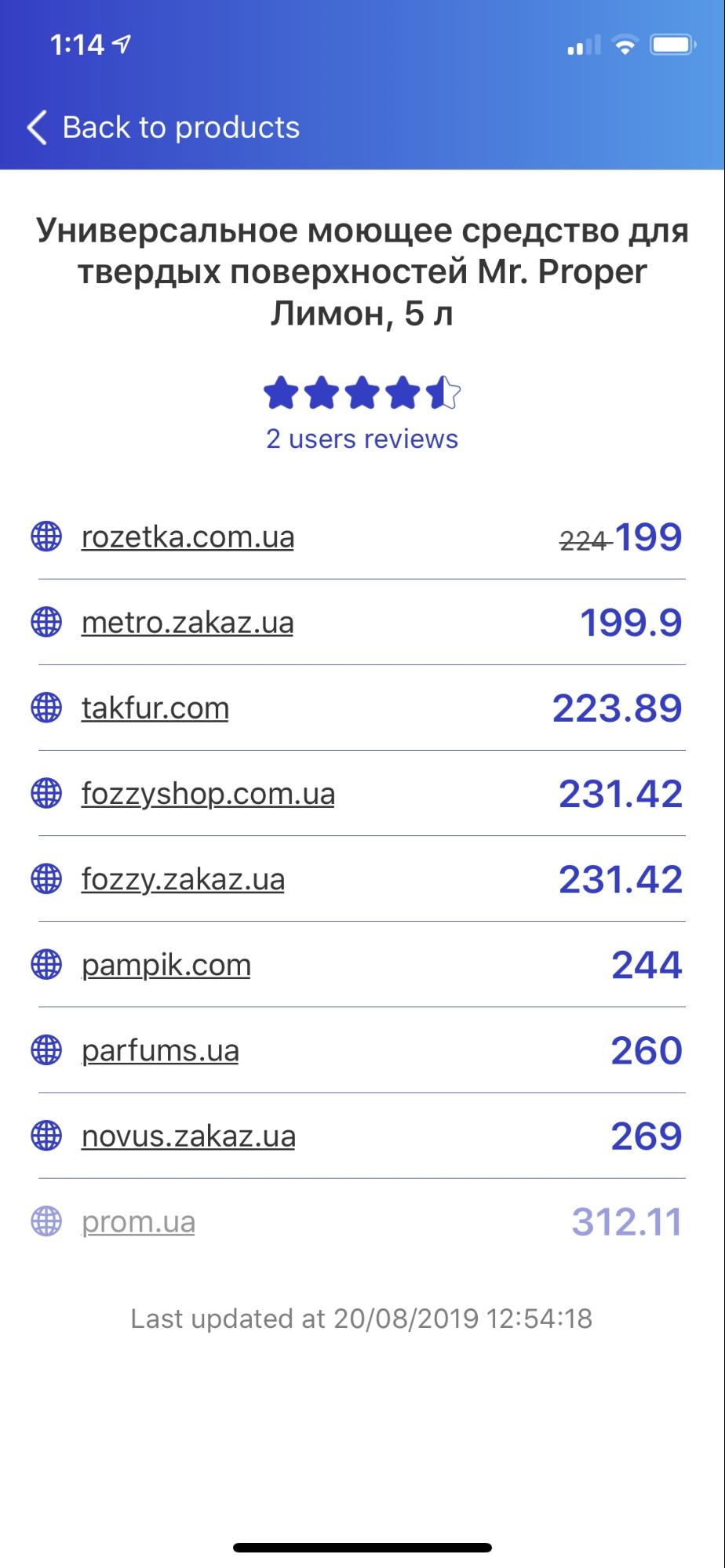Go back to products
Image resolution: width=725 pixels, height=1568 pixels.
(x=165, y=127)
